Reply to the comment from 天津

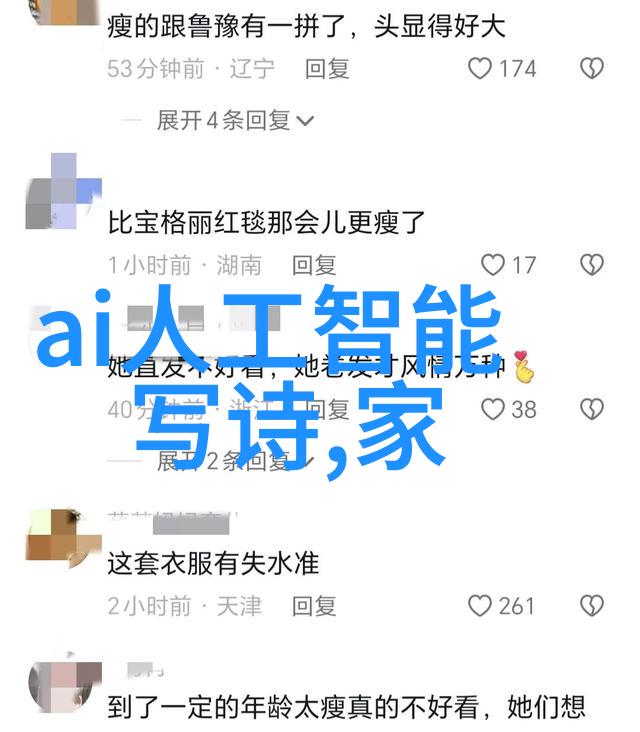pyautogui.click(x=314, y=606)
